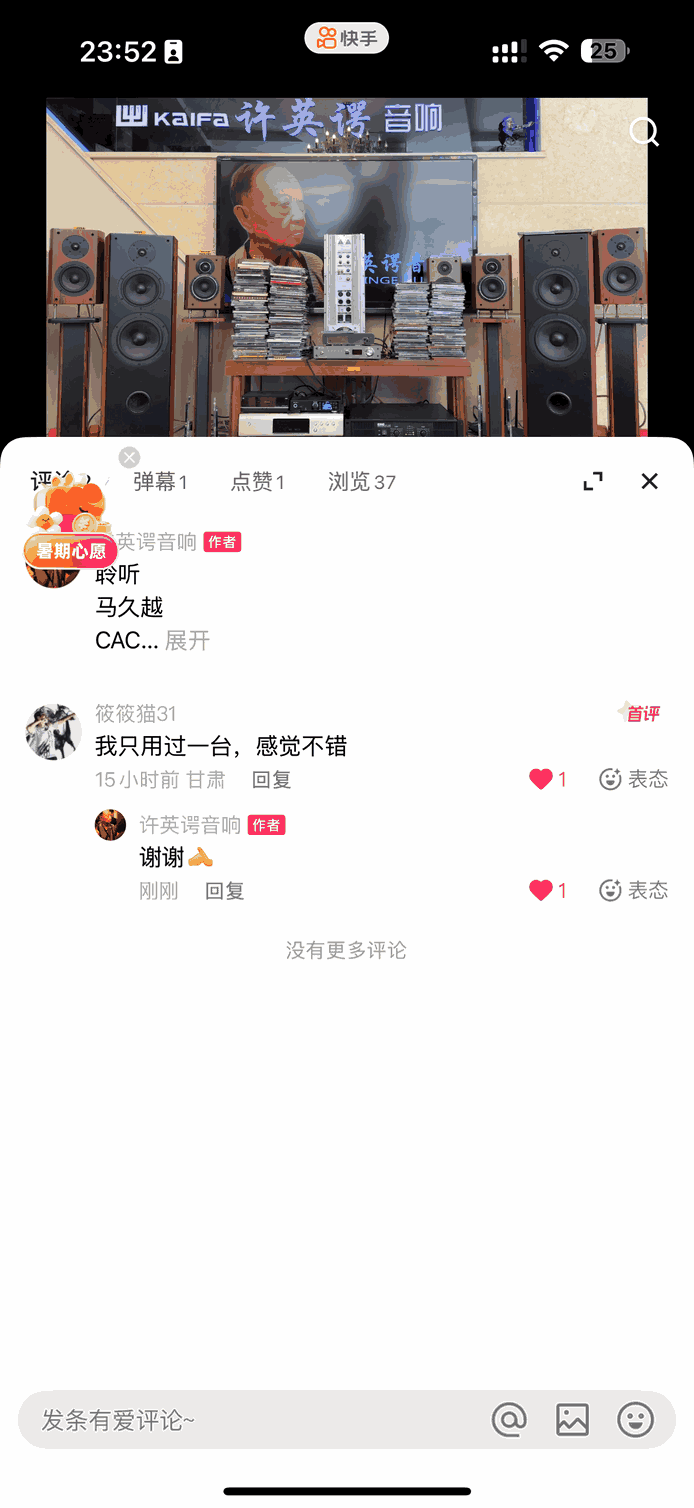
Task: Add a 表态 reaction to the 谢谢 reply
Action: point(633,890)
